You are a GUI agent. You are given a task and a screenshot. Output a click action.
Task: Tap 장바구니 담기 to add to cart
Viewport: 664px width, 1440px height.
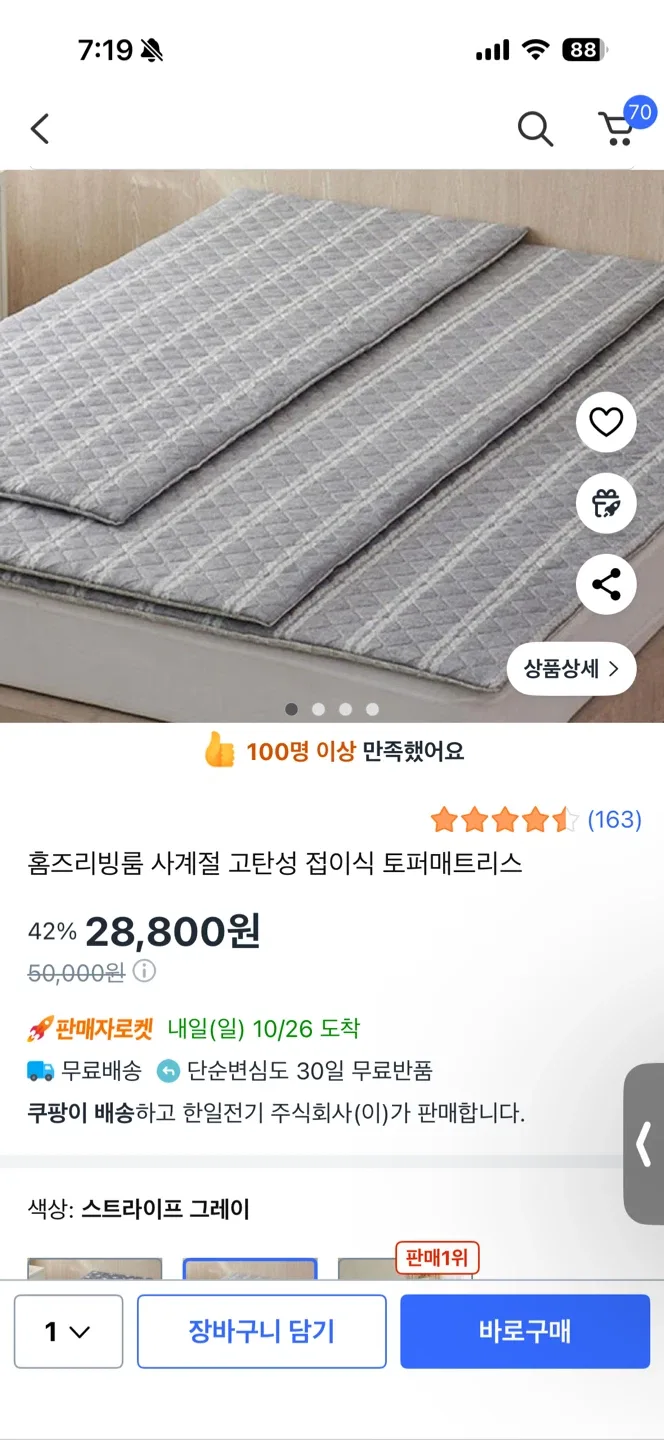(261, 1331)
